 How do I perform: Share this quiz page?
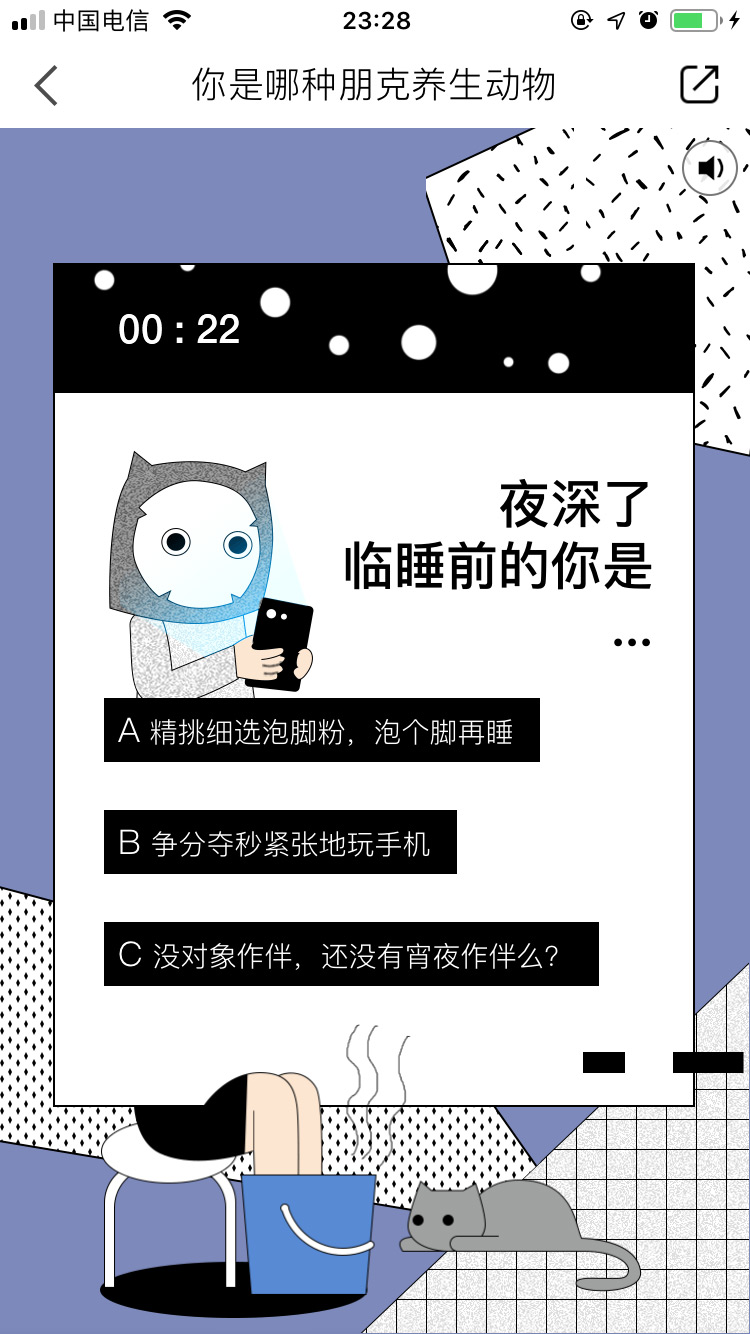(x=699, y=85)
